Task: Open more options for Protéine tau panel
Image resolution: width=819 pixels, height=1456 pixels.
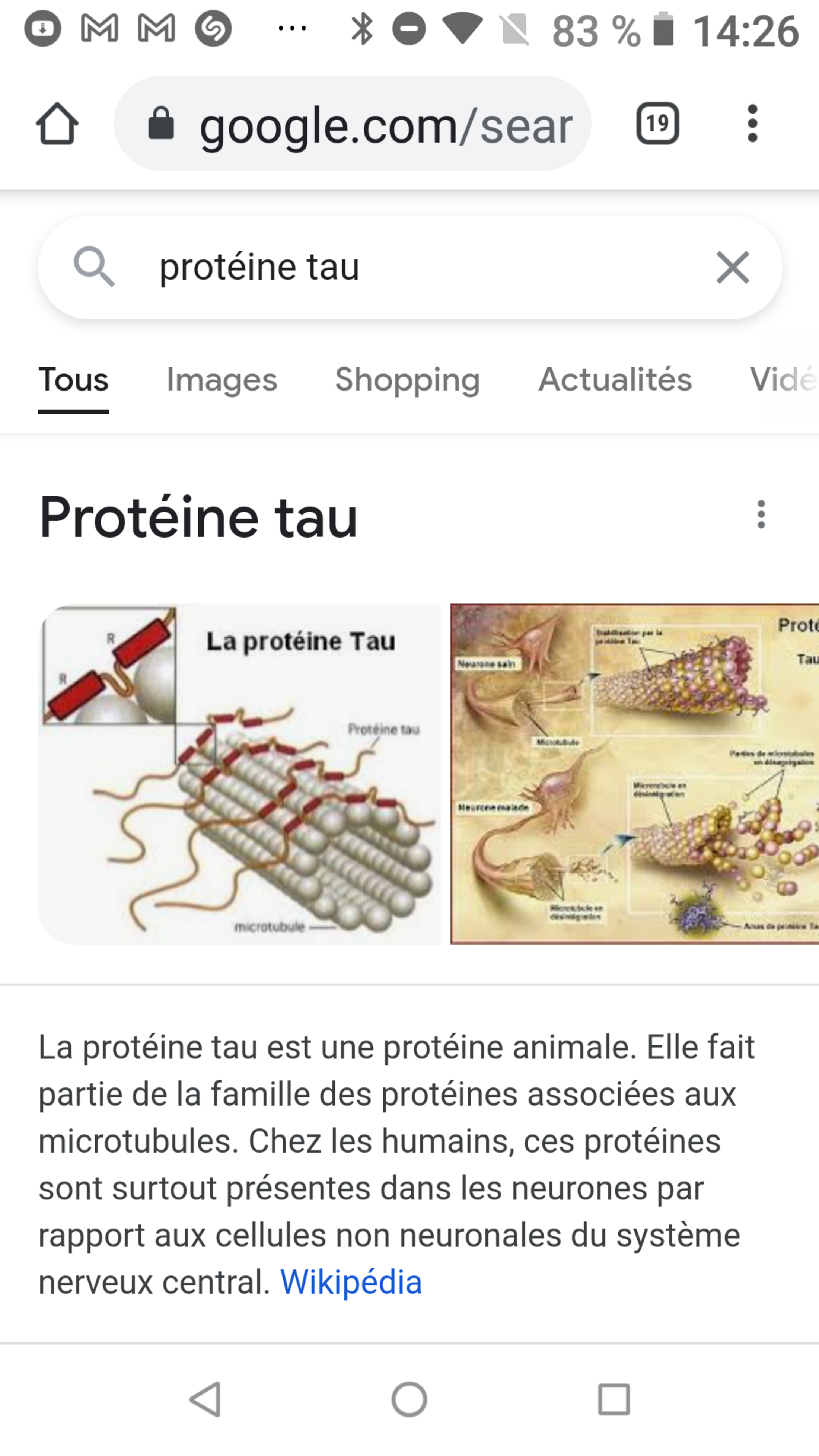Action: tap(761, 515)
